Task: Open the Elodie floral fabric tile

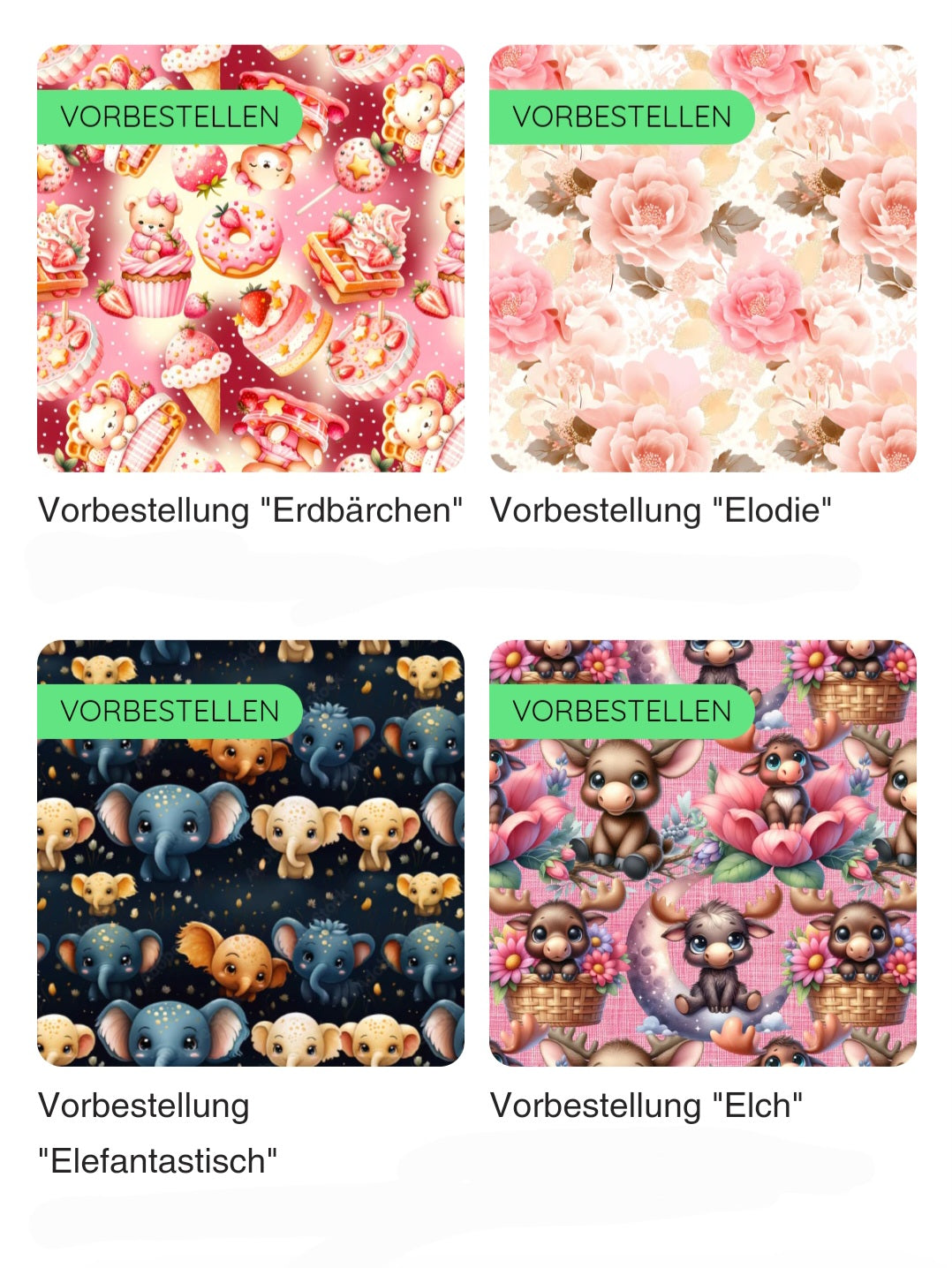Action: click(x=702, y=258)
